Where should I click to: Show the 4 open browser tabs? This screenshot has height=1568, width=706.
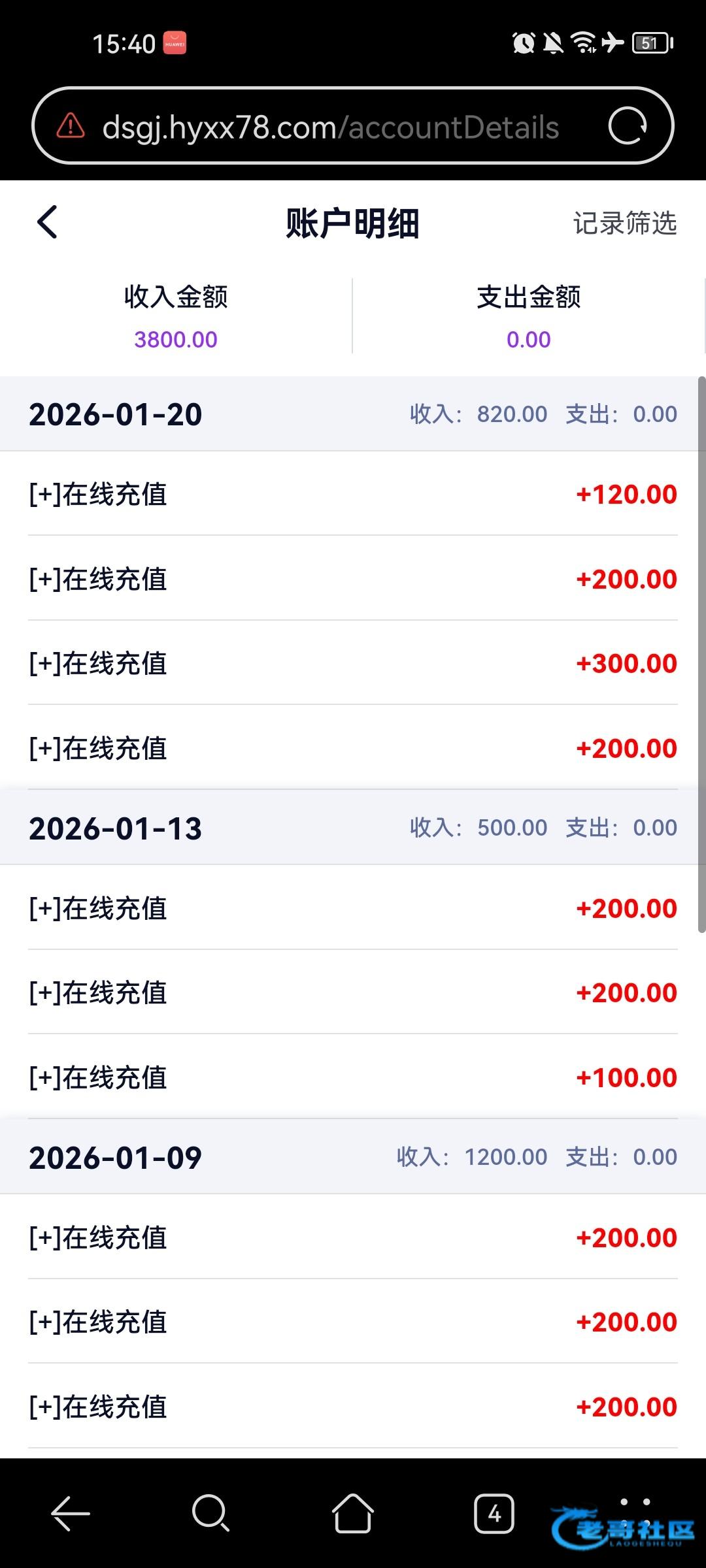[x=494, y=1513]
